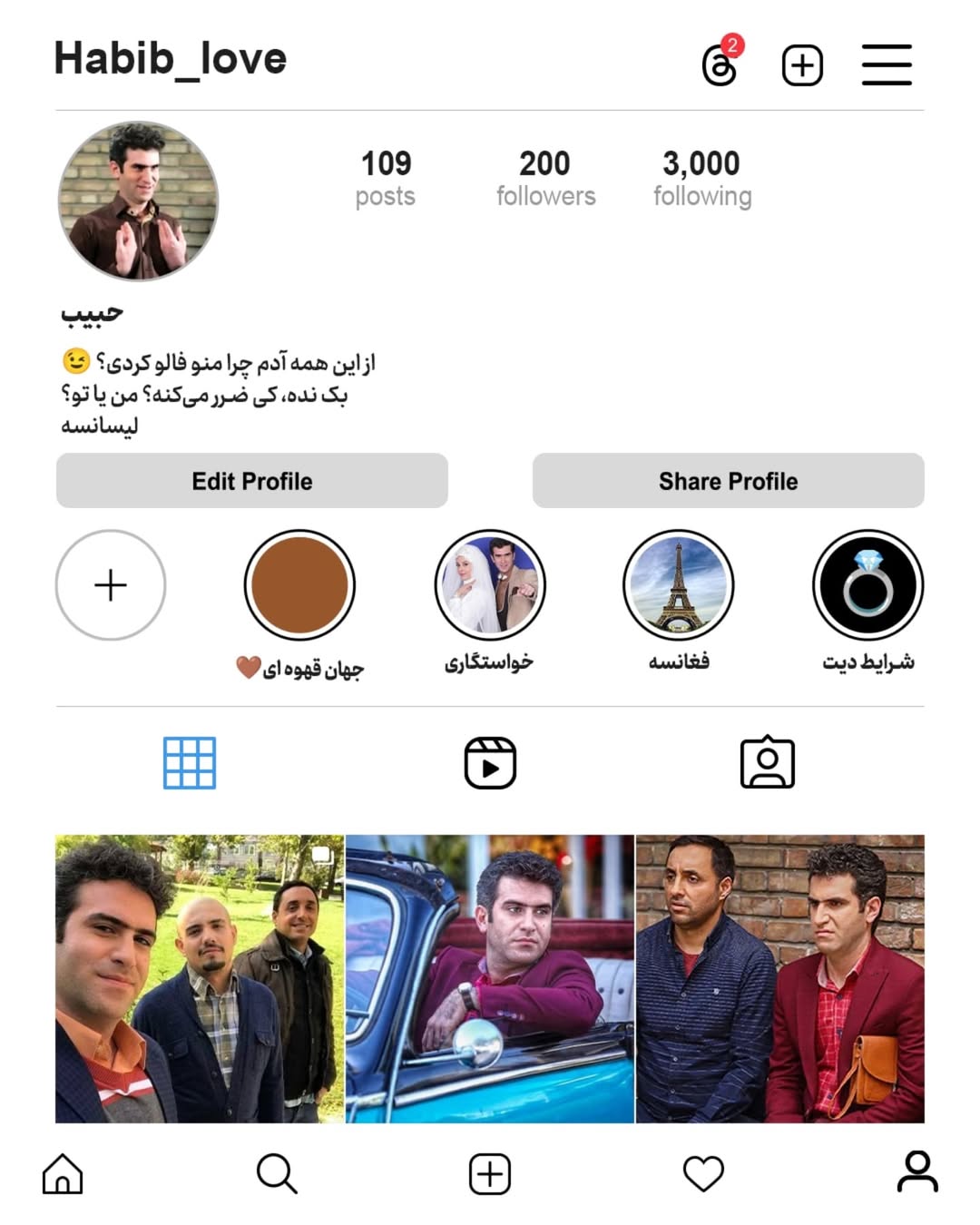This screenshot has width=980, height=1225.
Task: Tap the profile picture
Action: (x=138, y=201)
